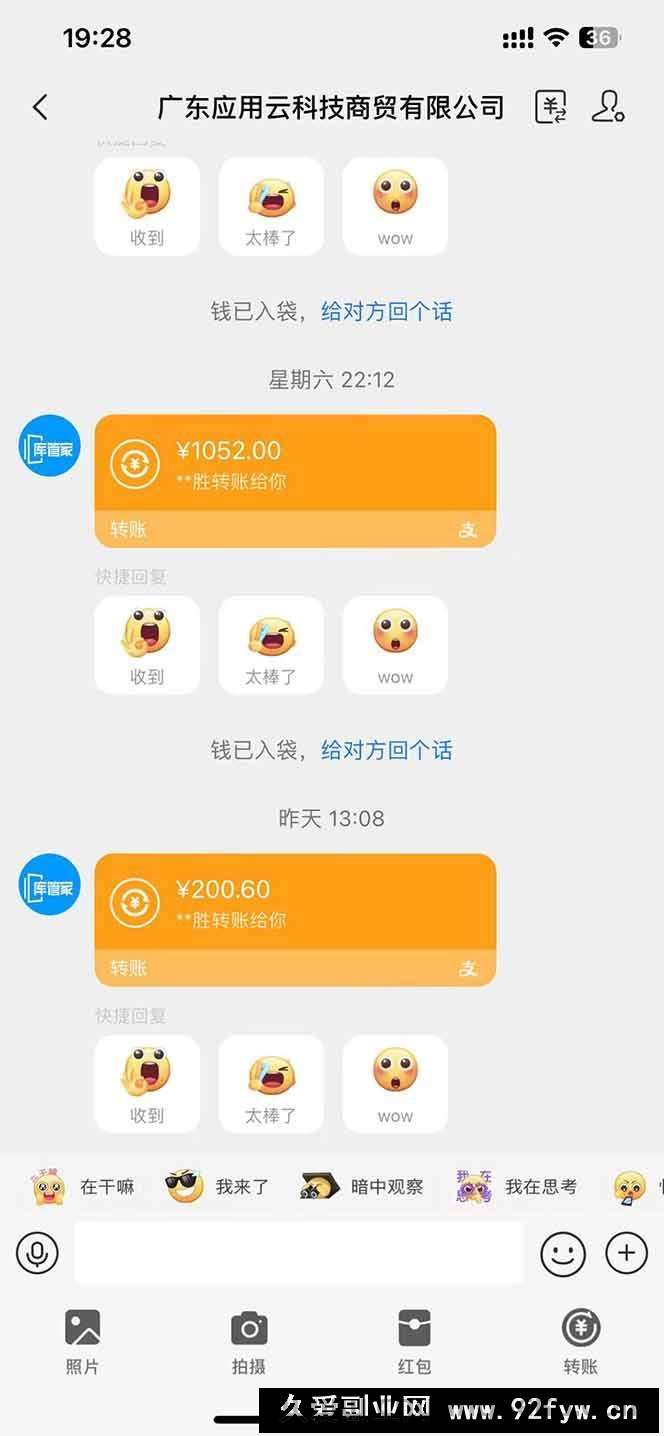Choose 照片 to send a photo
The image size is (664, 1436).
click(x=83, y=1341)
